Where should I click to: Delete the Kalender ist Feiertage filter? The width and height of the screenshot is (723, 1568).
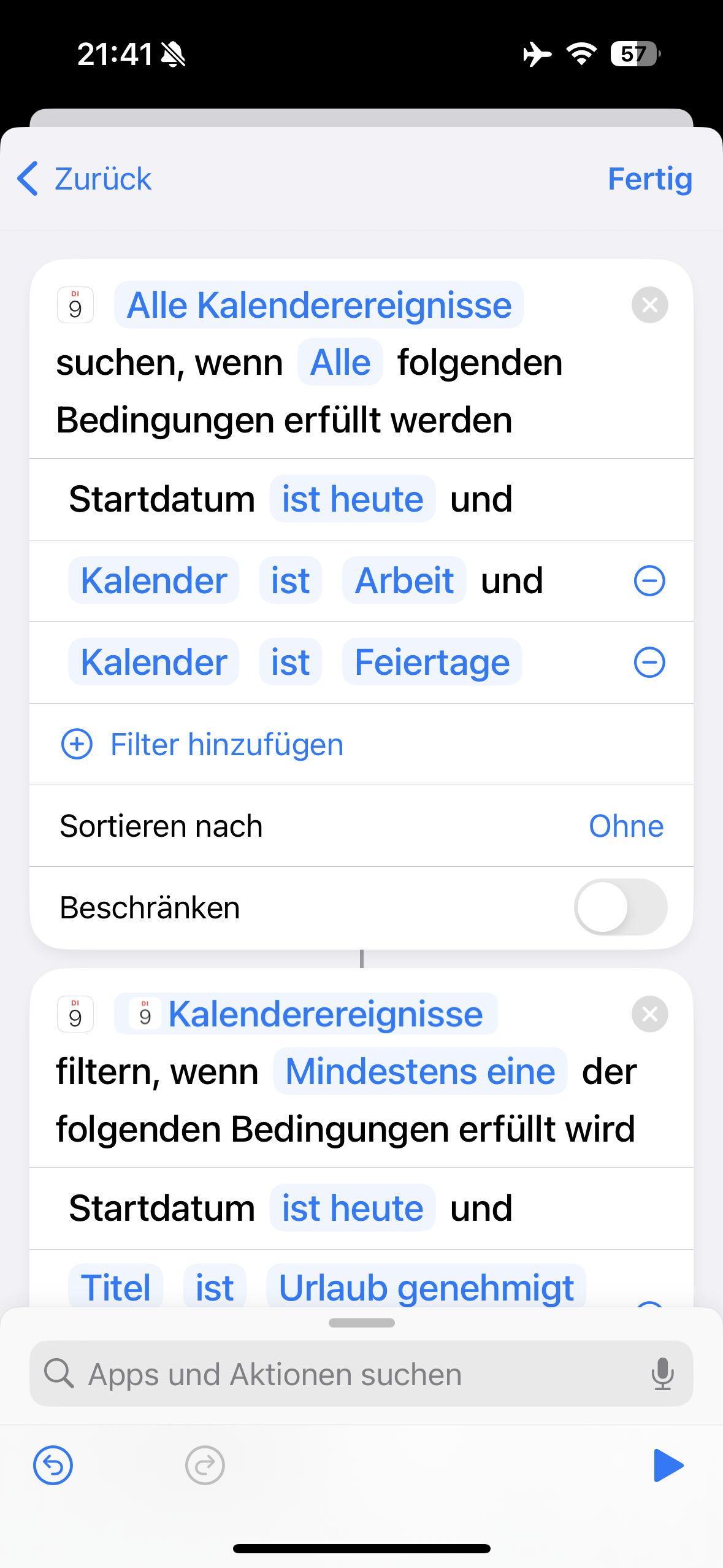pyautogui.click(x=649, y=663)
